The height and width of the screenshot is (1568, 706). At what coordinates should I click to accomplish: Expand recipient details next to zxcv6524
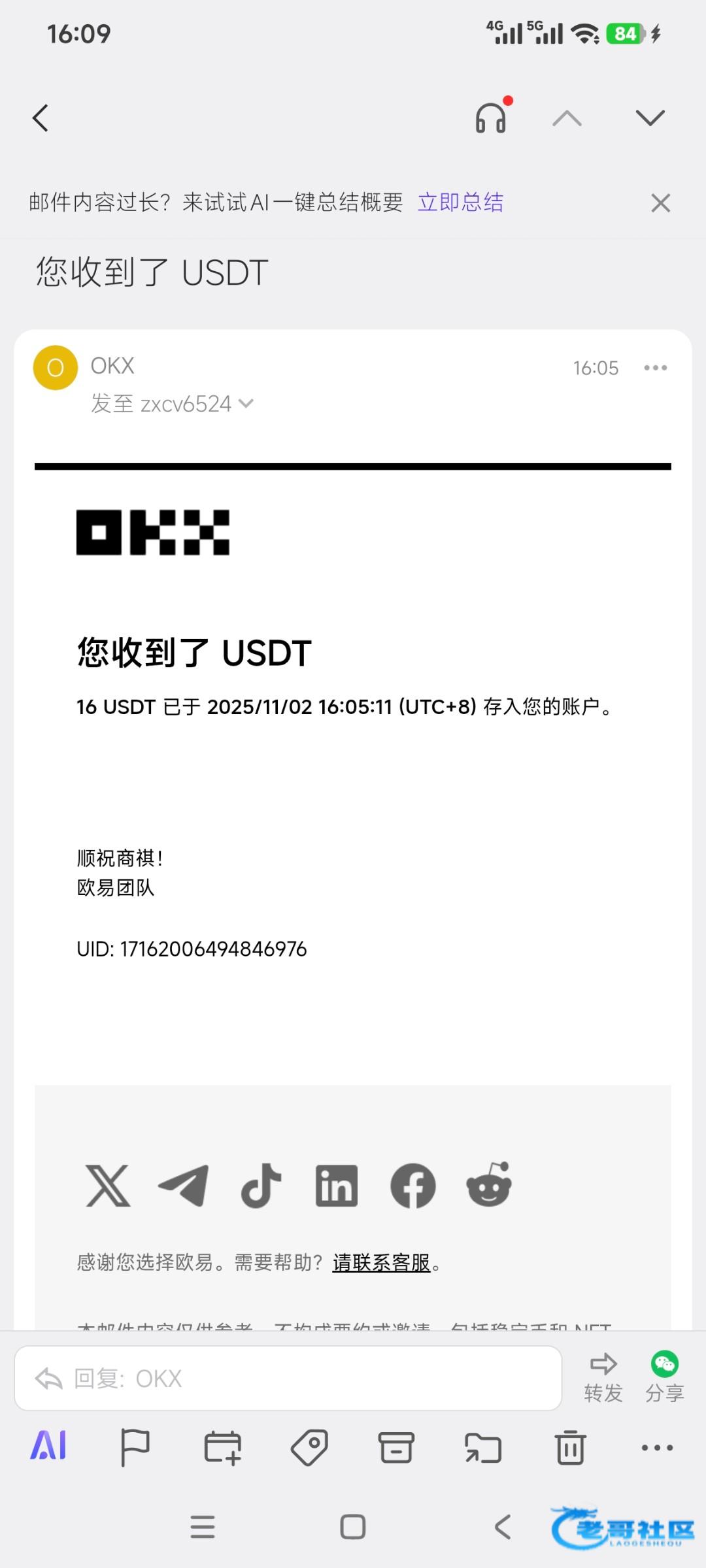click(246, 404)
